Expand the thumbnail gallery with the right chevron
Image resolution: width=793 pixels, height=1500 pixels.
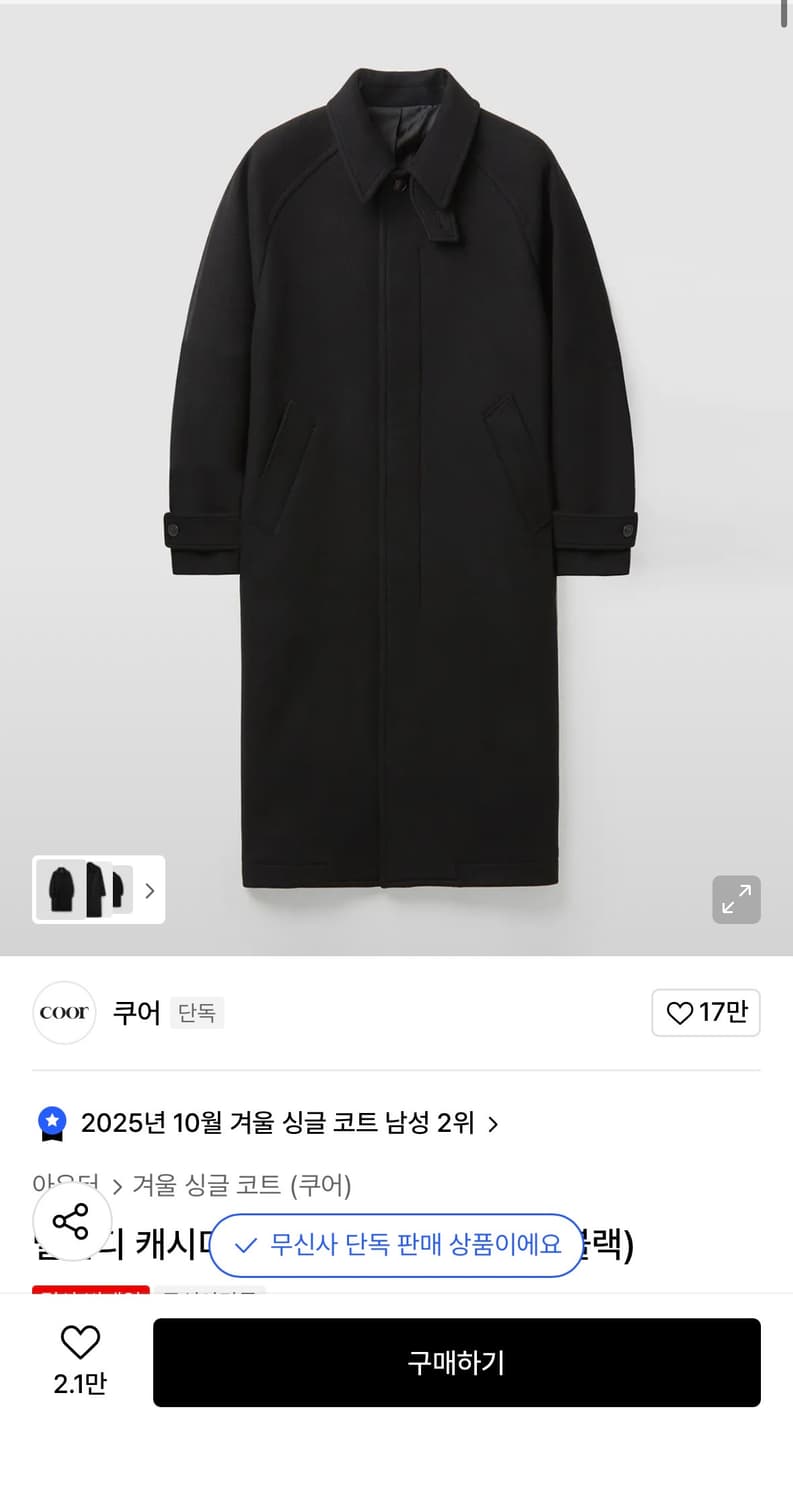pyautogui.click(x=149, y=890)
